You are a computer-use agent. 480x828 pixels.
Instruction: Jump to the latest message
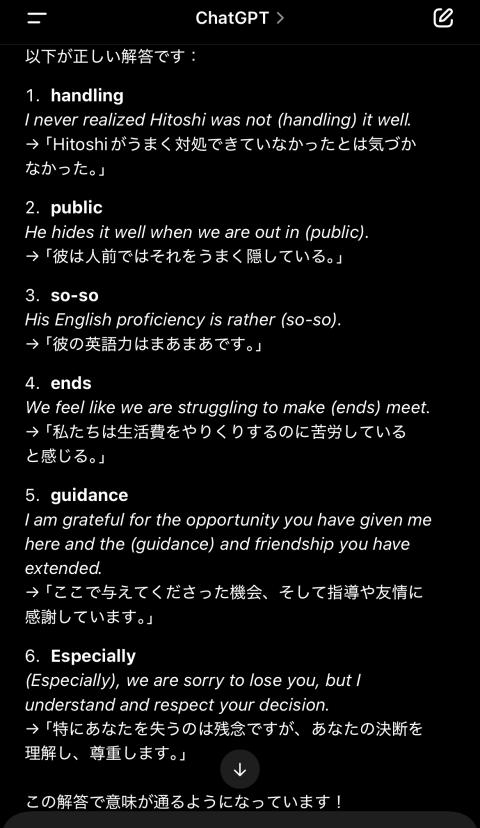coord(240,770)
